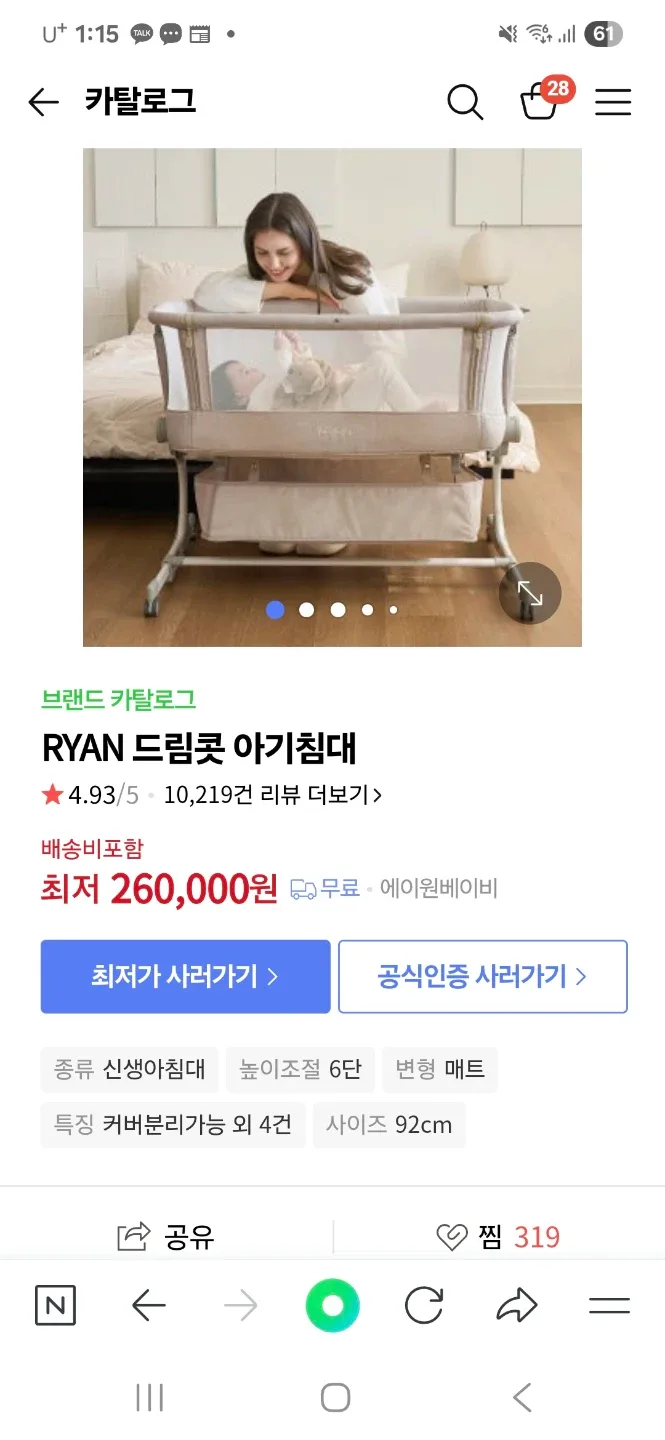The width and height of the screenshot is (665, 1440).
Task: View the 10,219건 리뷰 더보기 link
Action: 273,795
